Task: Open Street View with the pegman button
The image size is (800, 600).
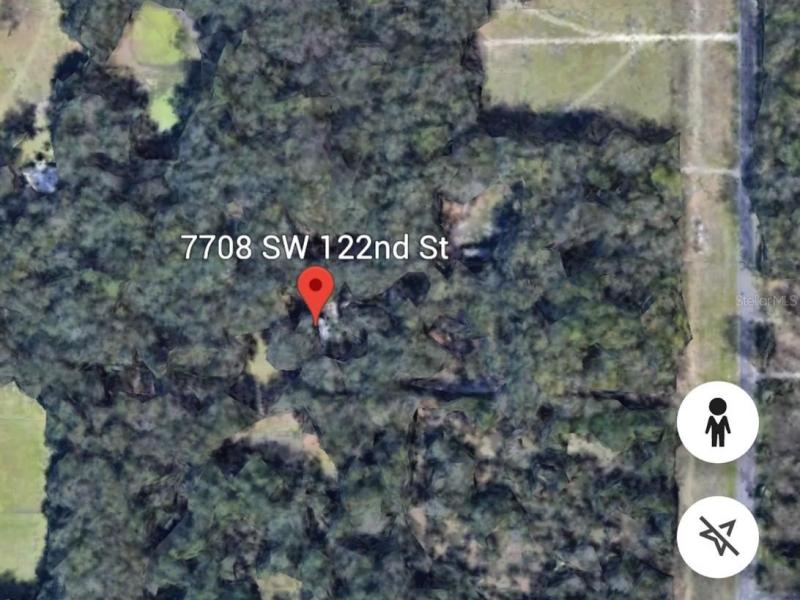Action: (717, 422)
